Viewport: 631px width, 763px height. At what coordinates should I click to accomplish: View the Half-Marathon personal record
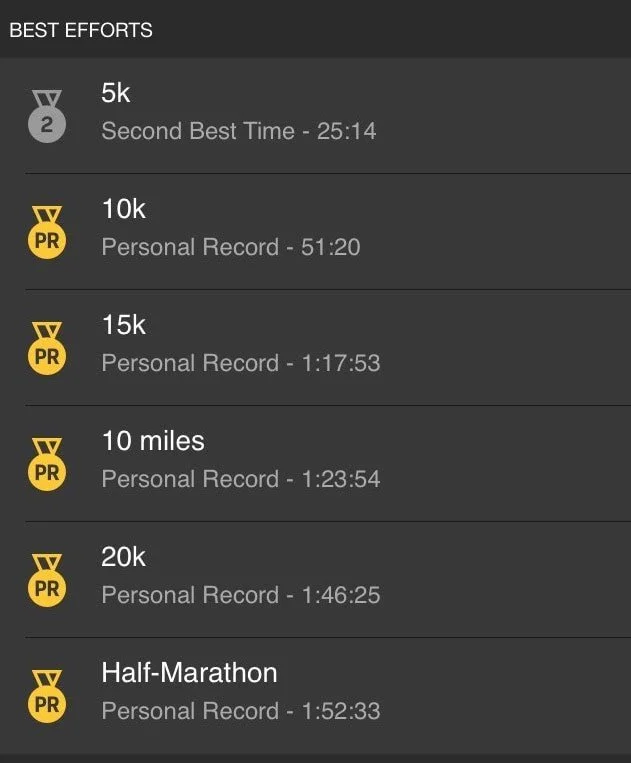(315, 696)
